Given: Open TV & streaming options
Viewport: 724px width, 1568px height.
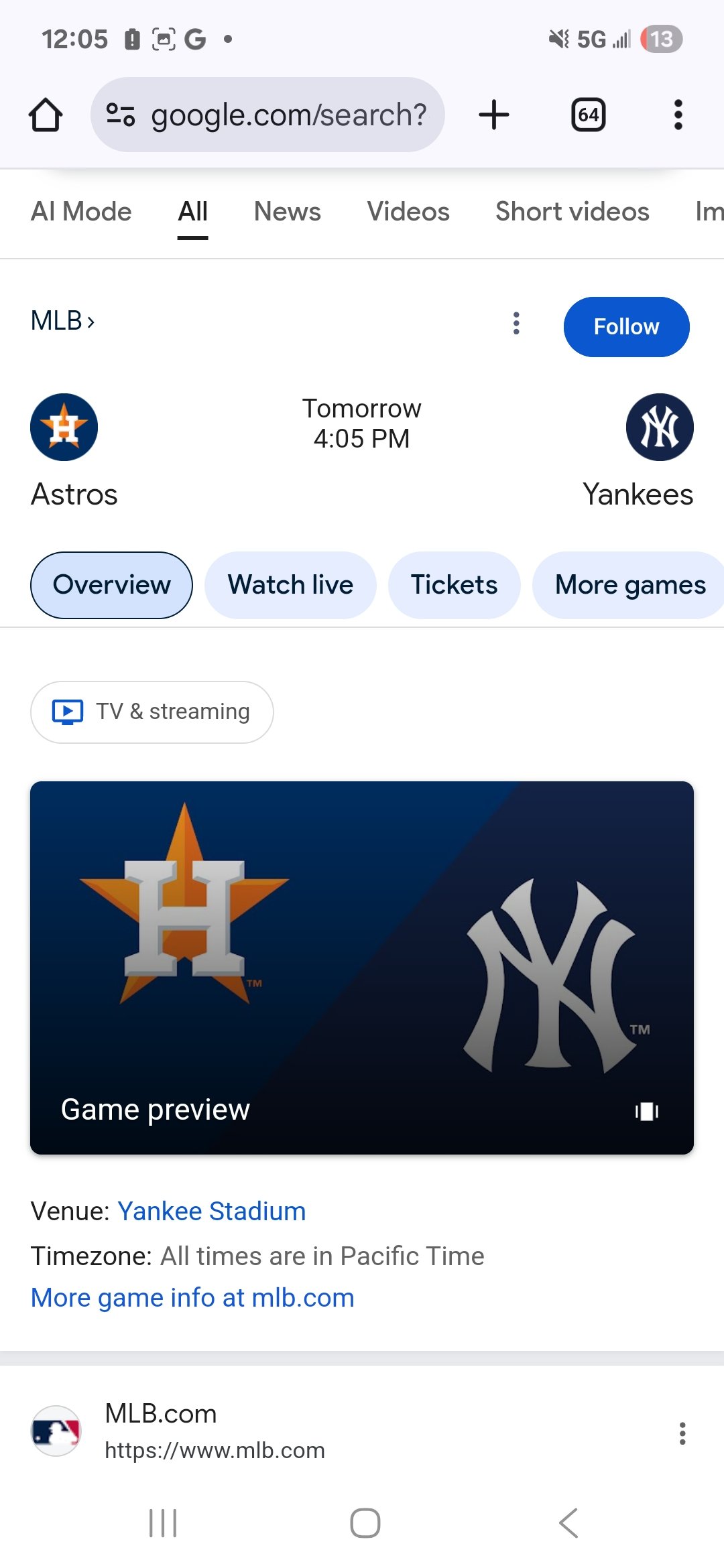Looking at the screenshot, I should pyautogui.click(x=152, y=712).
